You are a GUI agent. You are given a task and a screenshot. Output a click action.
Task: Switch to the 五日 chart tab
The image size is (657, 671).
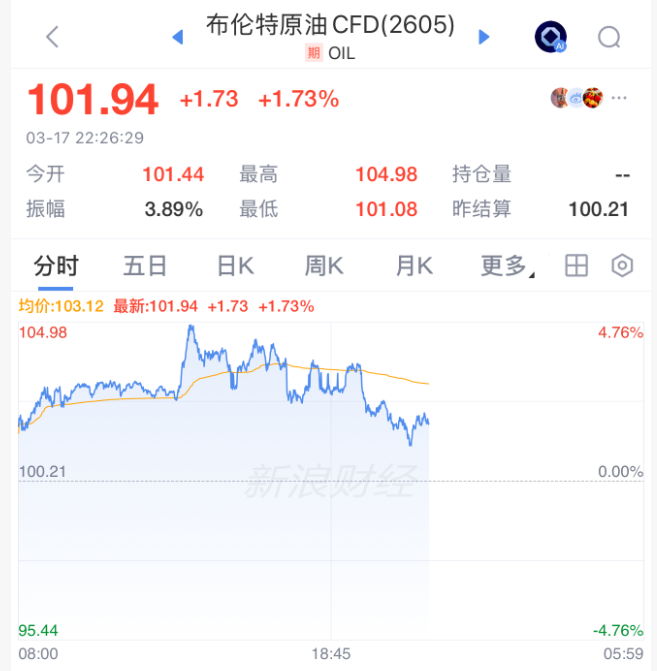145,266
